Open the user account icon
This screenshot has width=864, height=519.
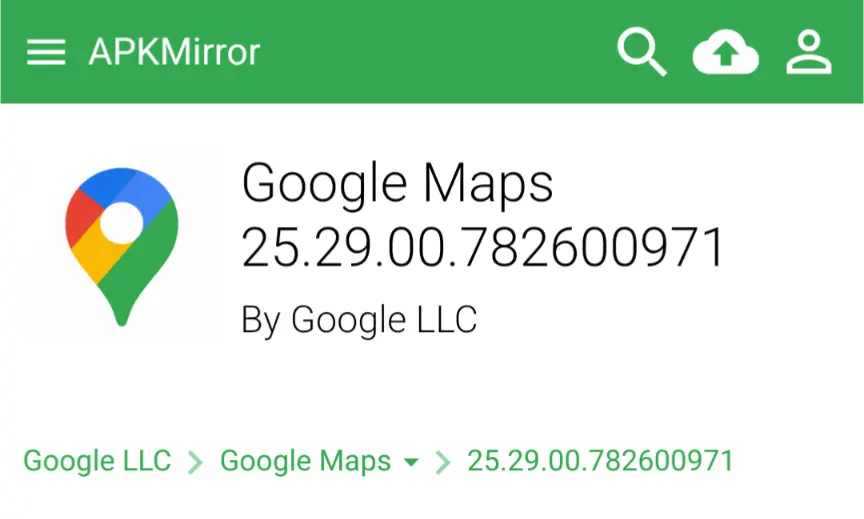click(x=809, y=52)
